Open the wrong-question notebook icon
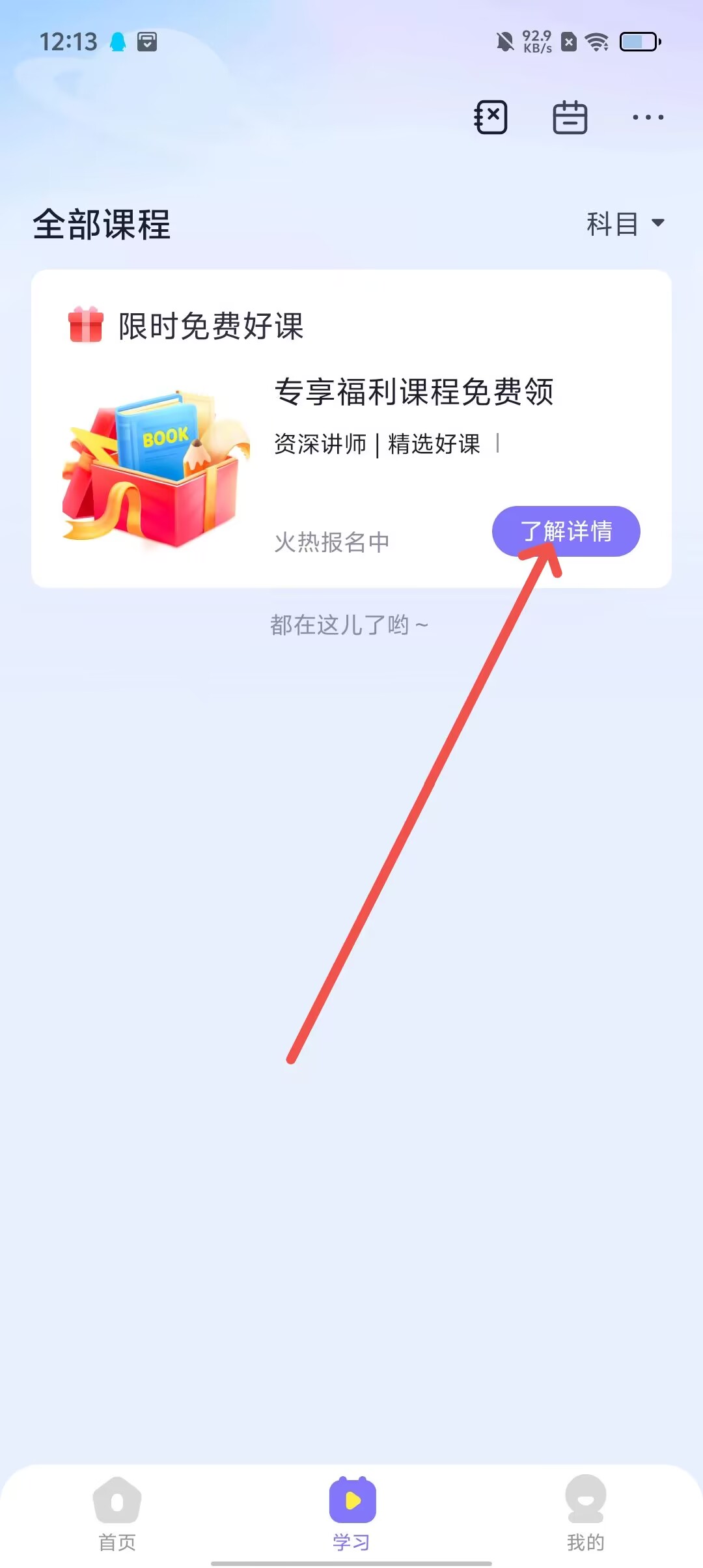703x1568 pixels. (491, 117)
